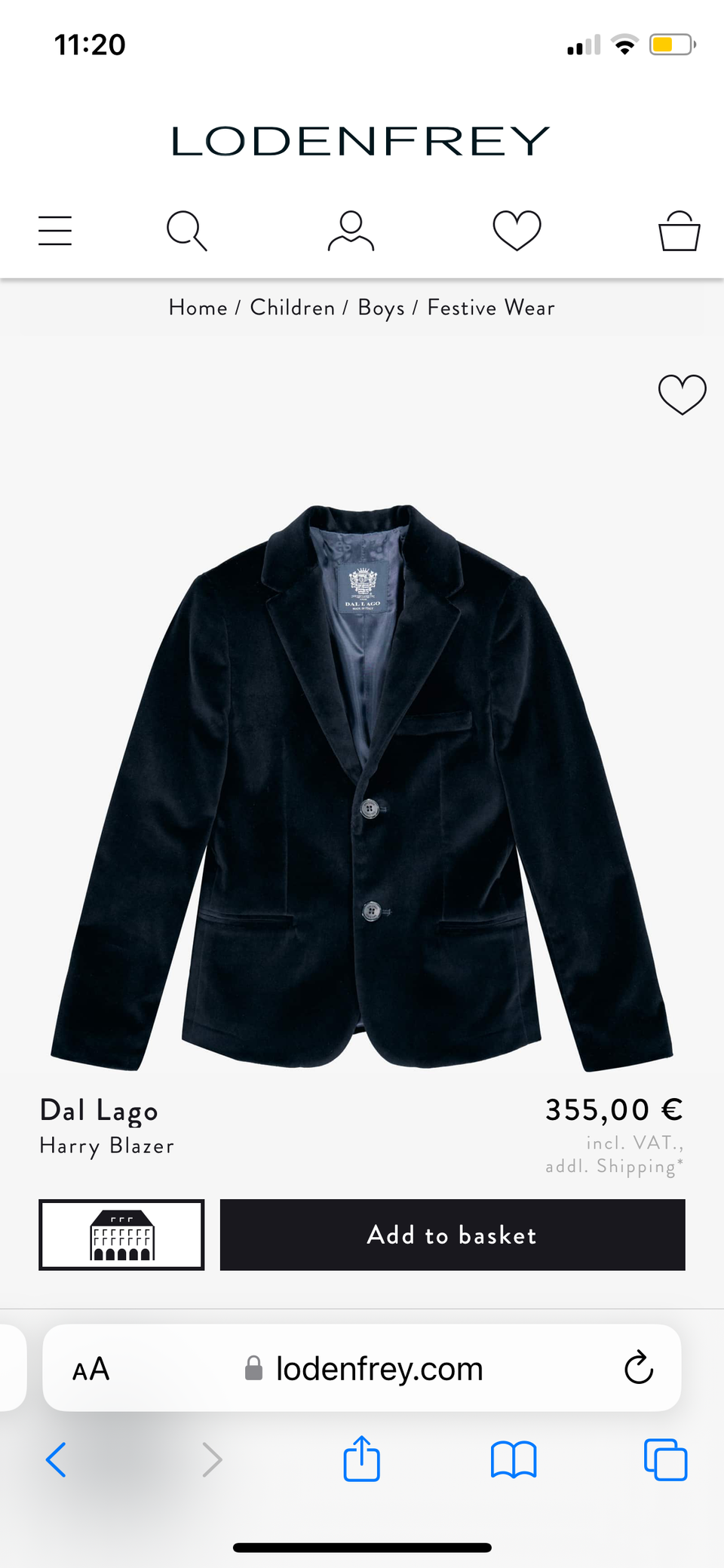Adjust text size via AA control
This screenshot has height=1568, width=724.
[x=90, y=1367]
